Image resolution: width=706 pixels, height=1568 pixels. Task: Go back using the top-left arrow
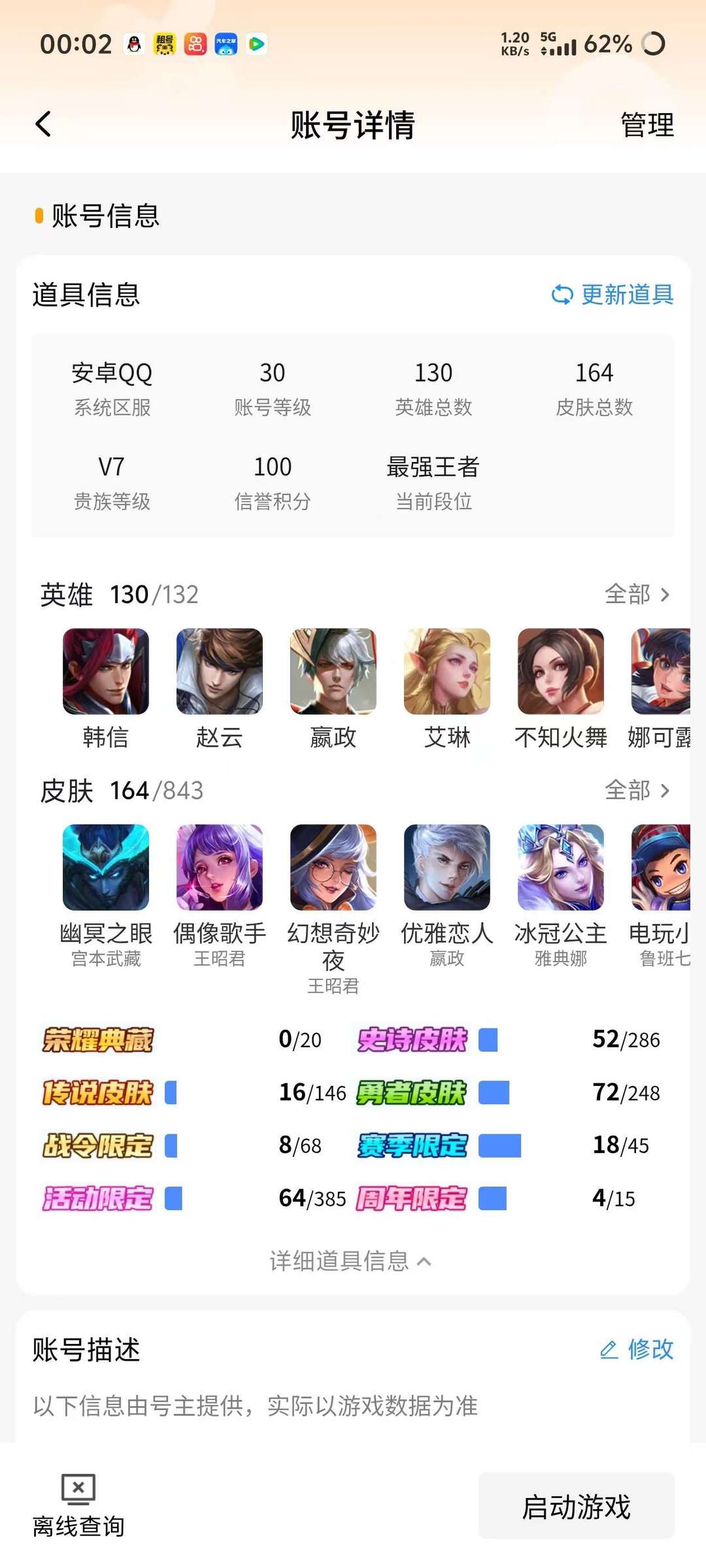click(43, 123)
